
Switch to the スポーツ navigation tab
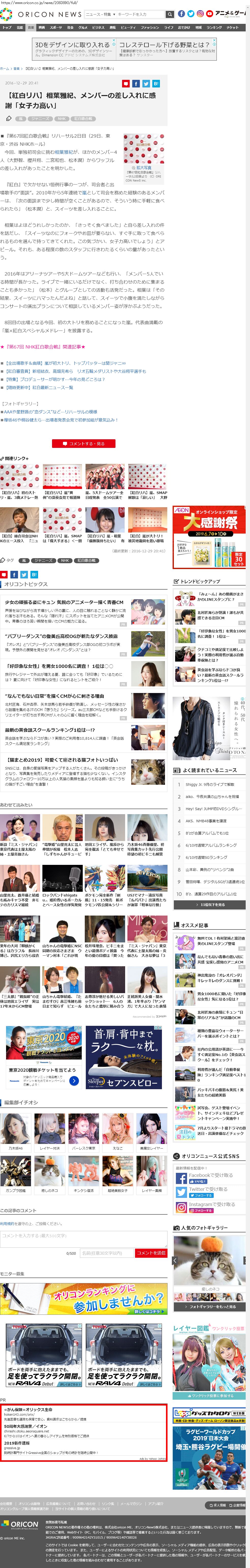[x=56, y=27]
